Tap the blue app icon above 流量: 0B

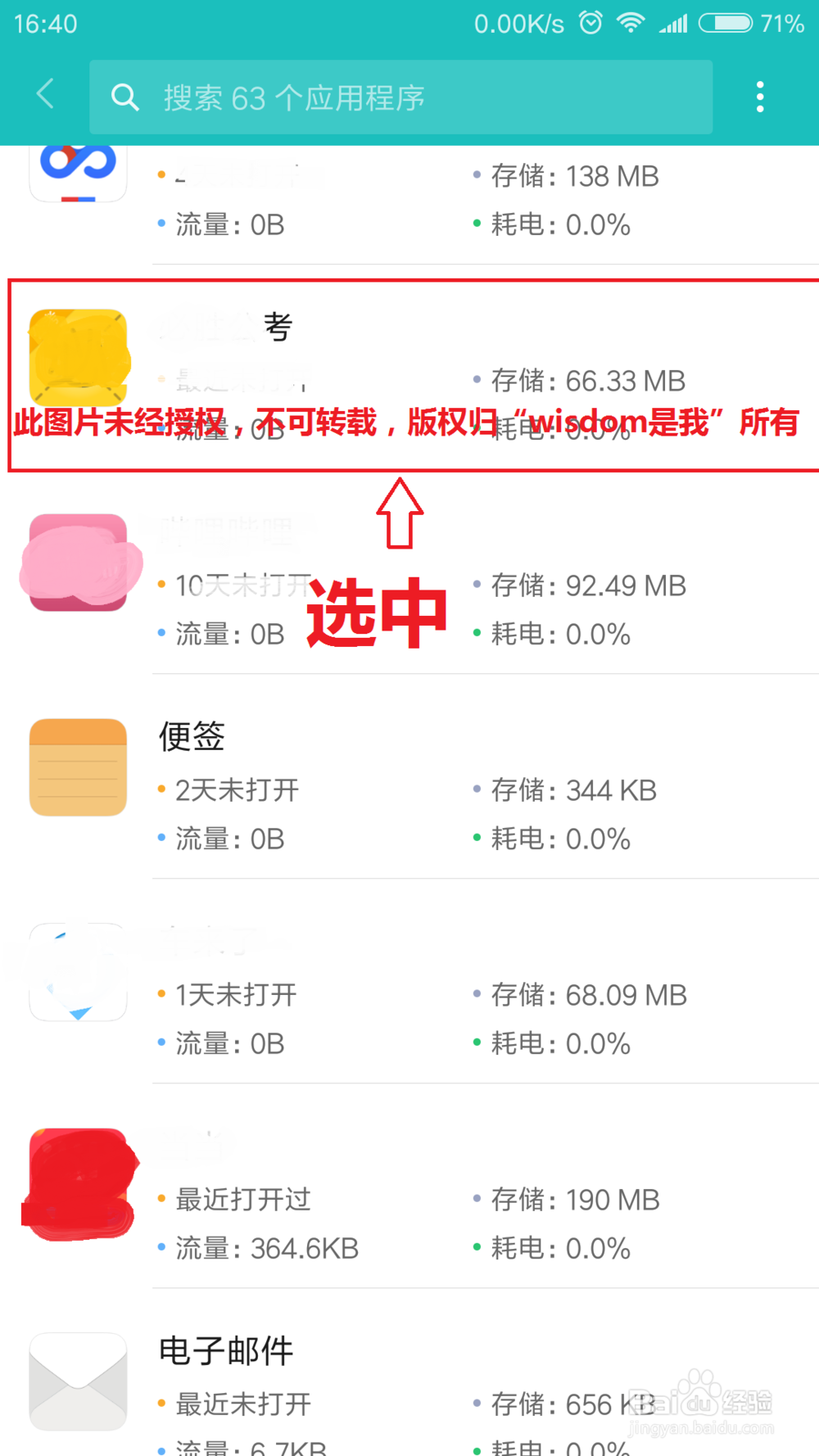(x=78, y=974)
